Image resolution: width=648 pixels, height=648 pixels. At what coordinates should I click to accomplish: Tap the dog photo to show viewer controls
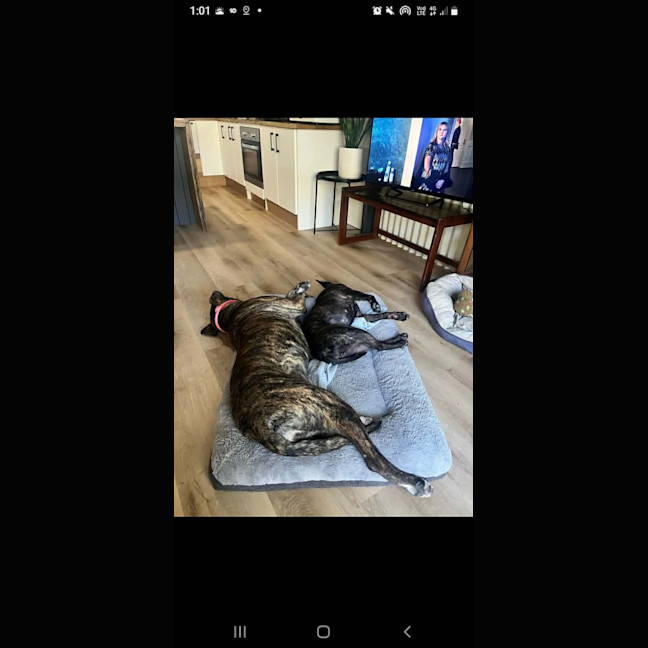[323, 317]
